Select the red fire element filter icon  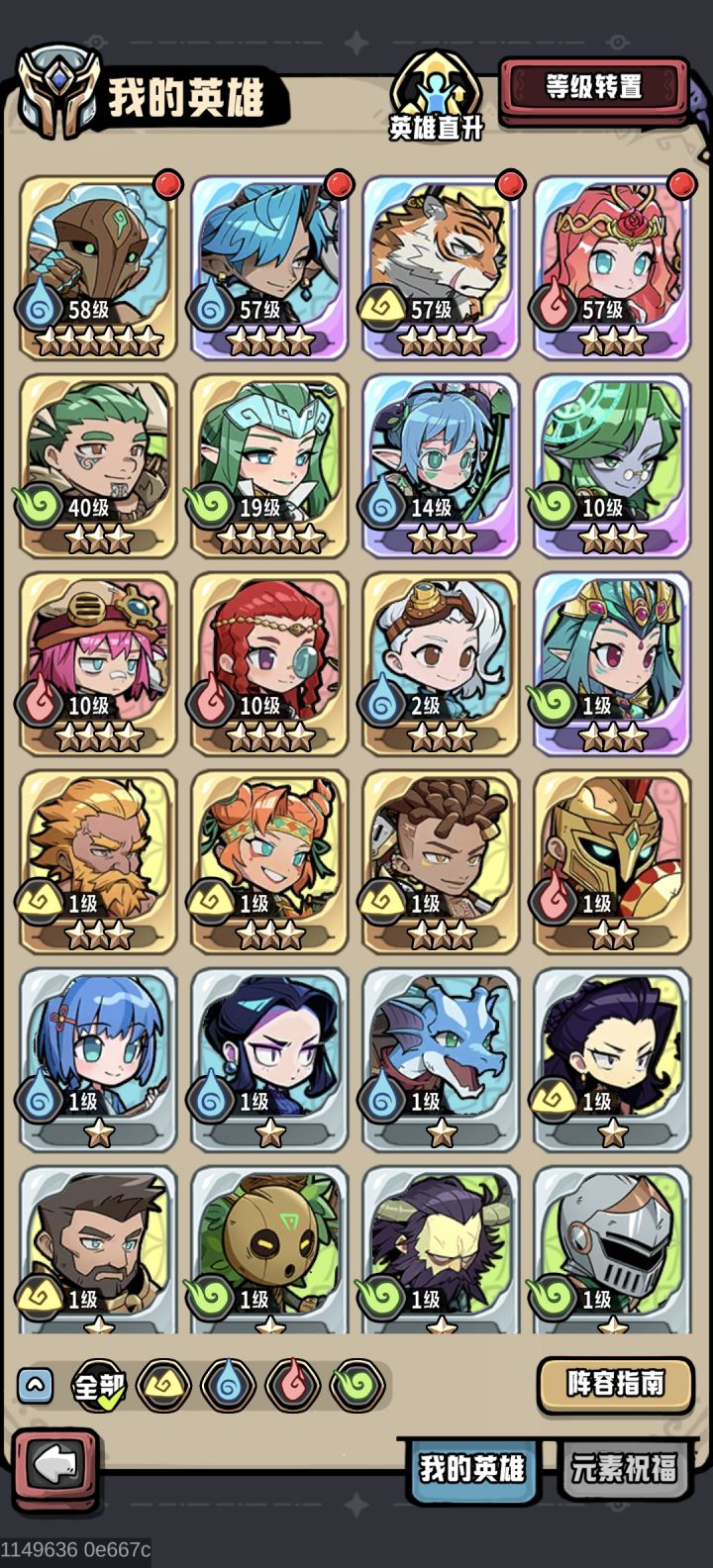[295, 1387]
